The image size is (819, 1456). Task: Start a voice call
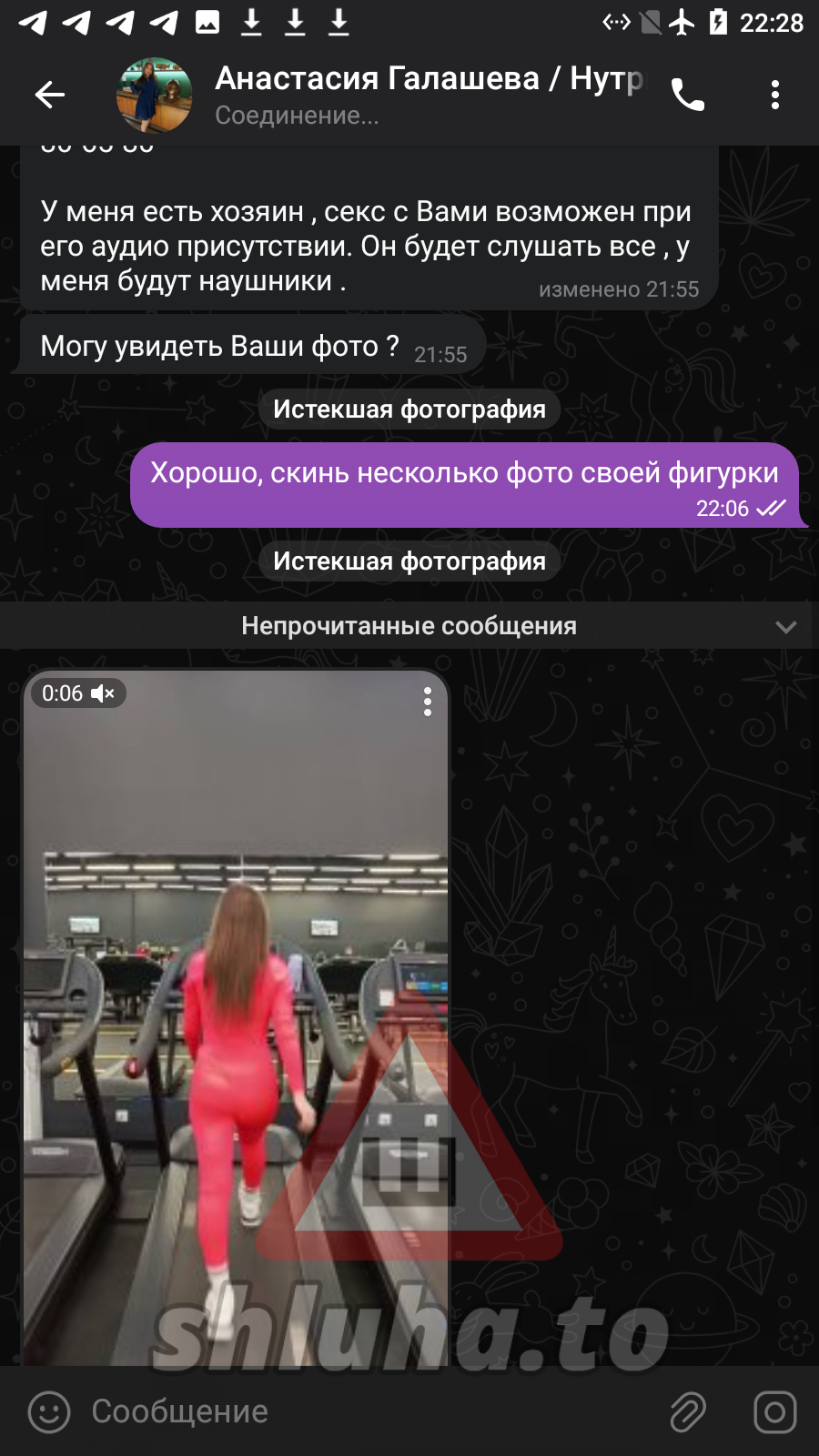688,95
